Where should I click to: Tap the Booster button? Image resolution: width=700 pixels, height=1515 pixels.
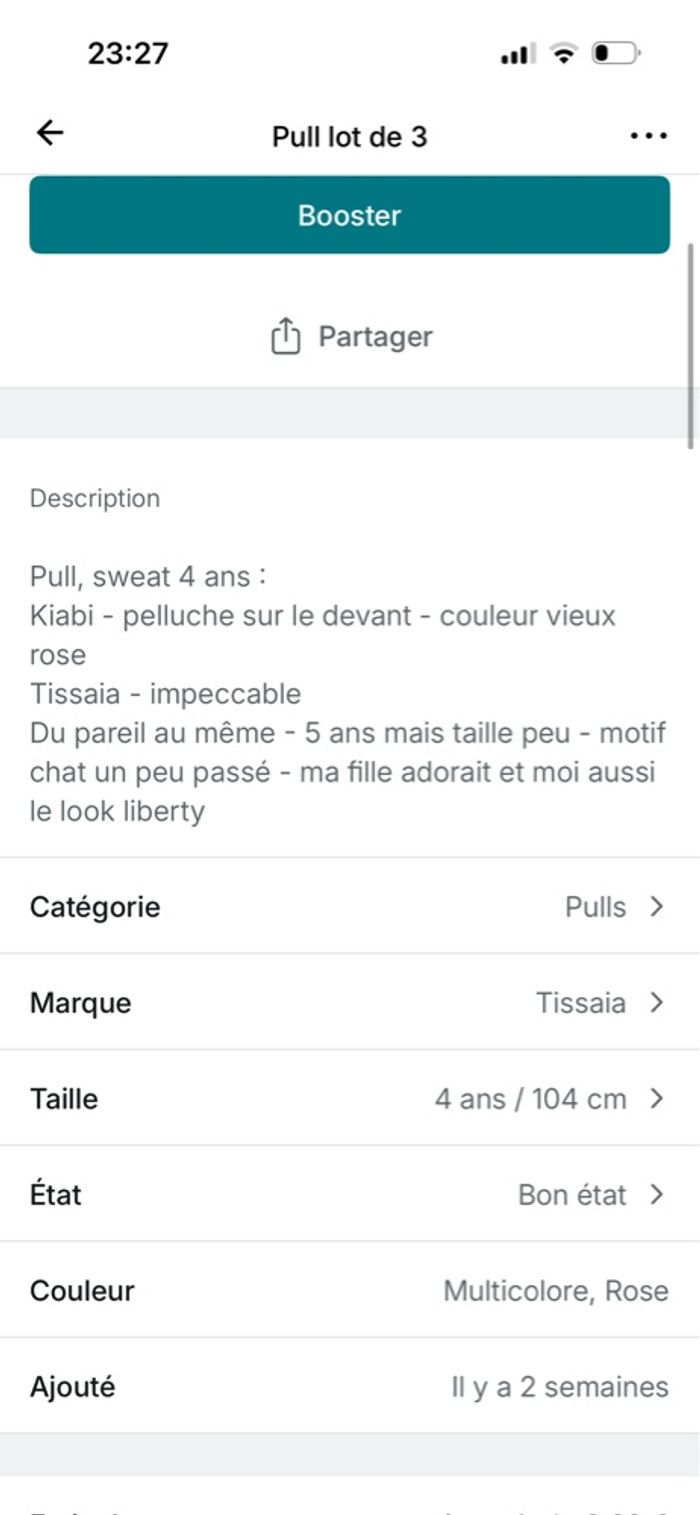click(x=349, y=215)
